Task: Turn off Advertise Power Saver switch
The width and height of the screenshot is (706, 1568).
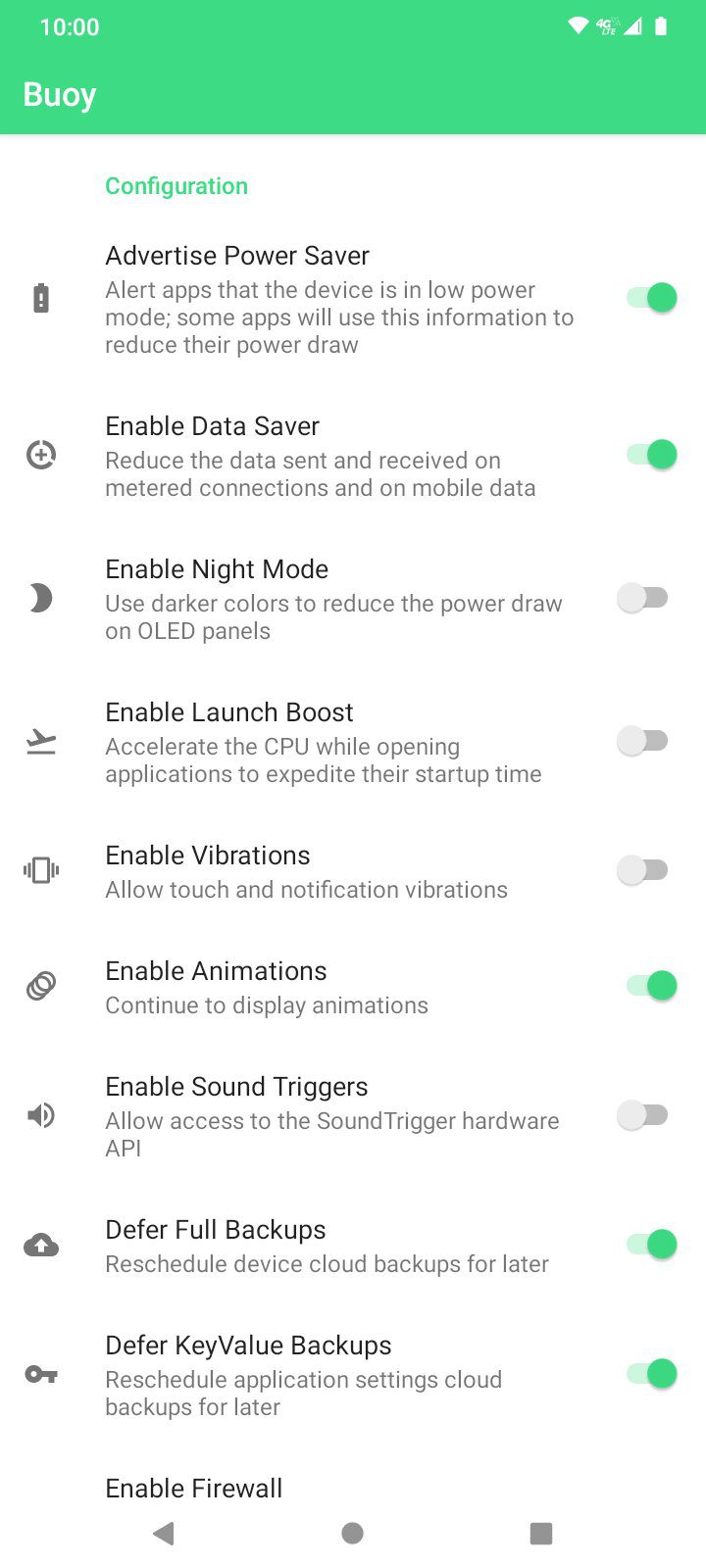Action: pos(651,298)
